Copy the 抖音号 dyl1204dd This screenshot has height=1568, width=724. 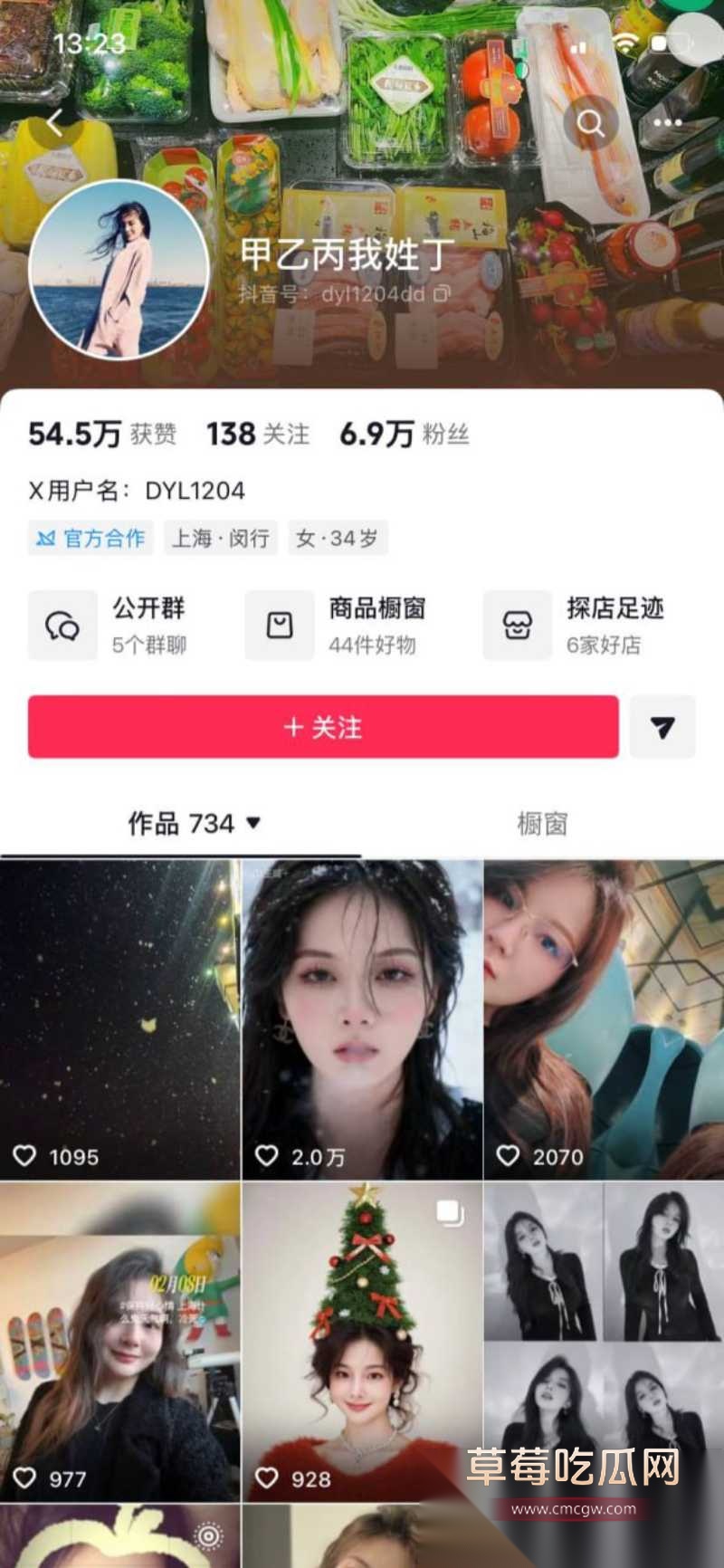pos(441,294)
